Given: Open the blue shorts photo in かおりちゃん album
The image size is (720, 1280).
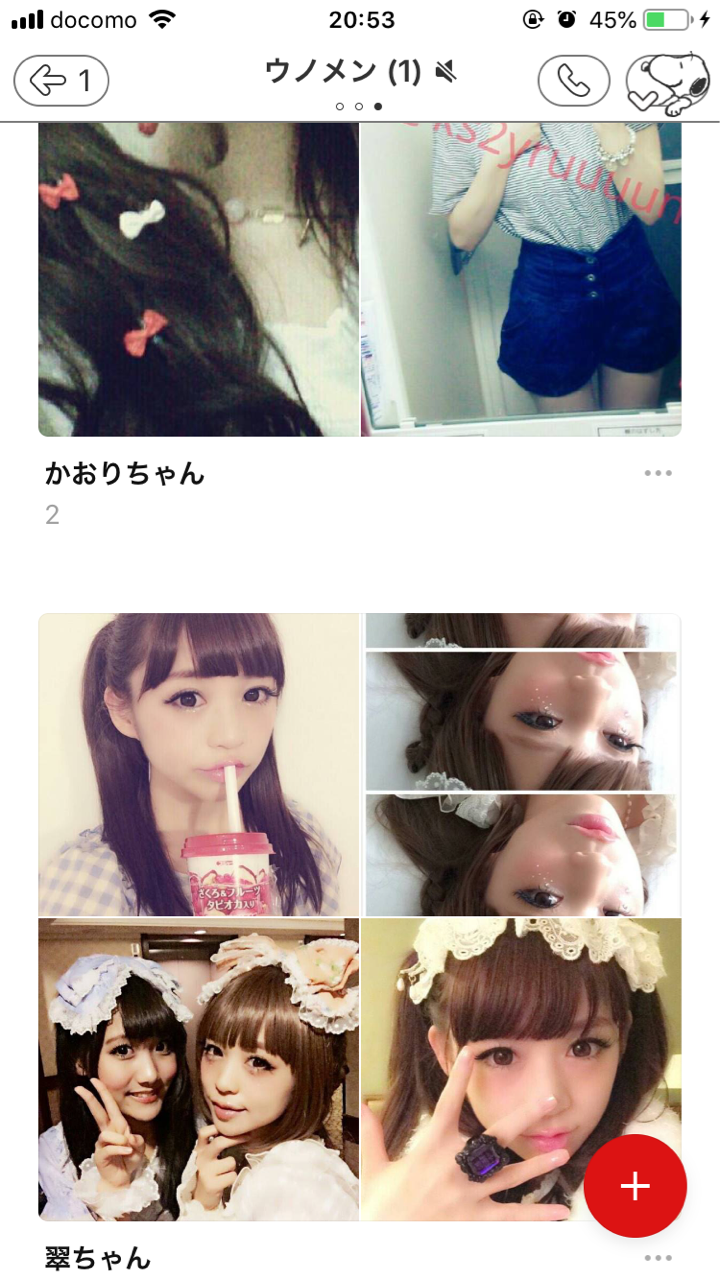Looking at the screenshot, I should pos(521,279).
